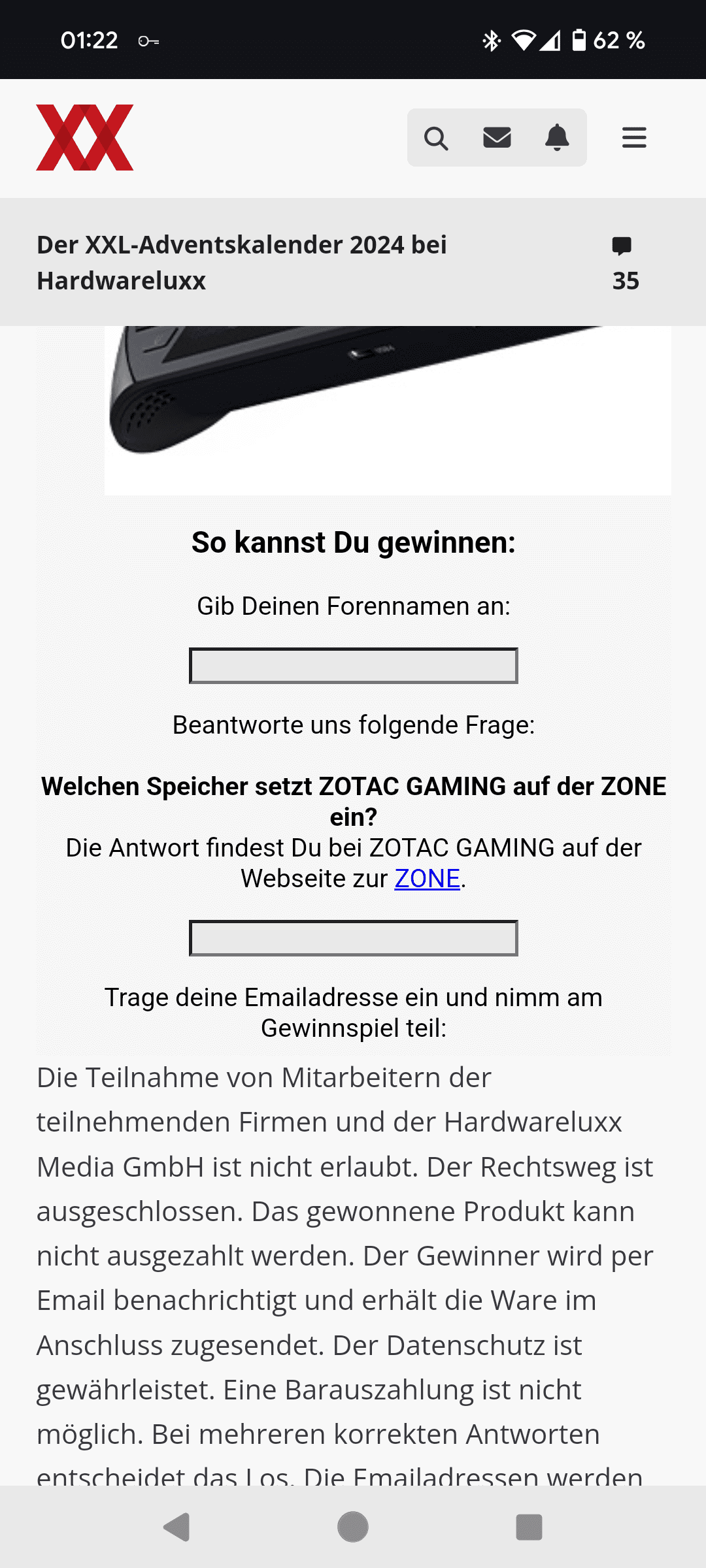Go to Hardwareluxx home via XX logo
706x1568 pixels.
coord(85,137)
